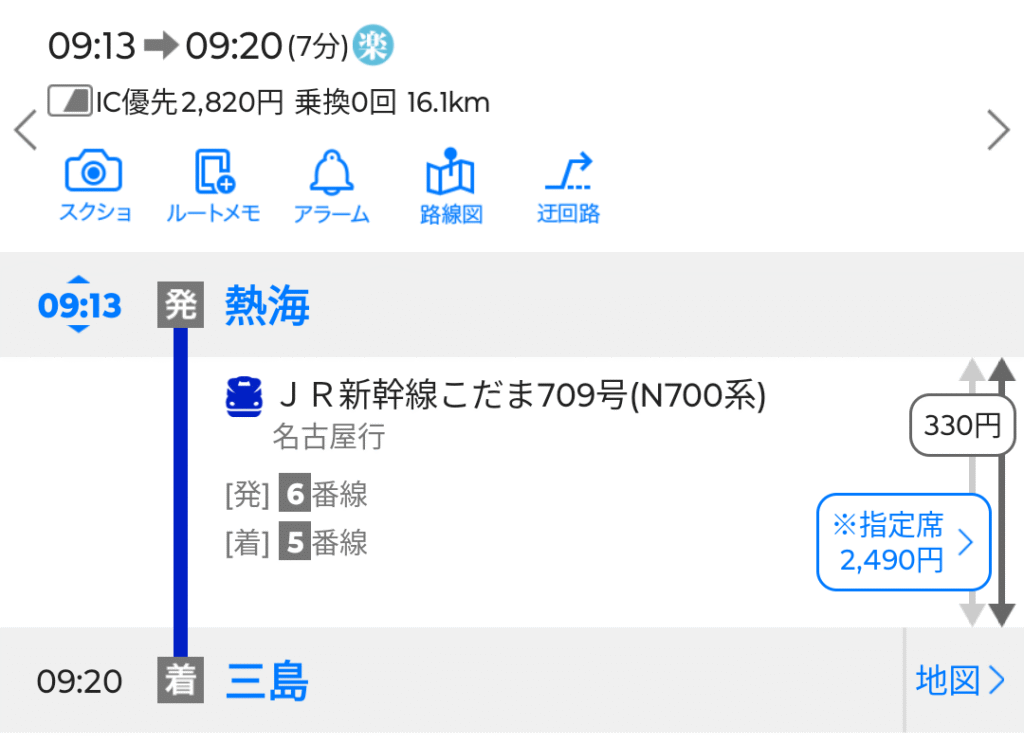
Task: Go to the next route with right arrow
Action: pyautogui.click(x=998, y=130)
